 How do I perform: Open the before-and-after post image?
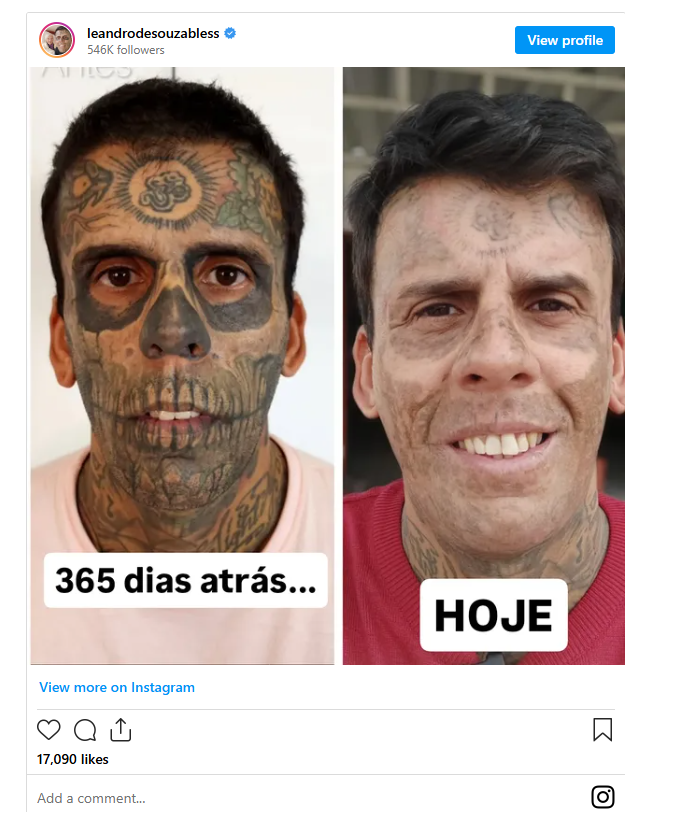click(x=328, y=365)
